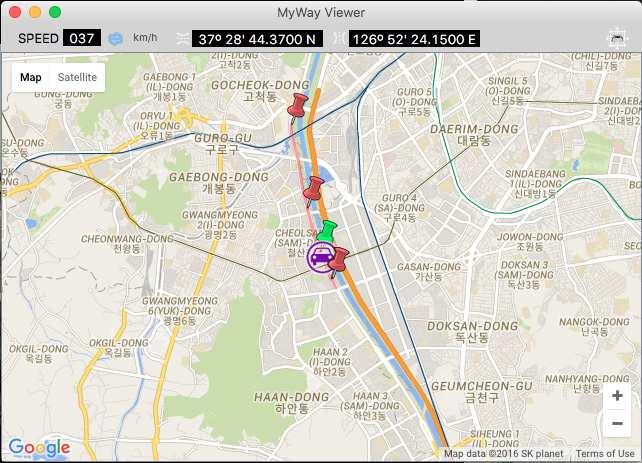
Task: Zoom in on the map
Action: (617, 396)
